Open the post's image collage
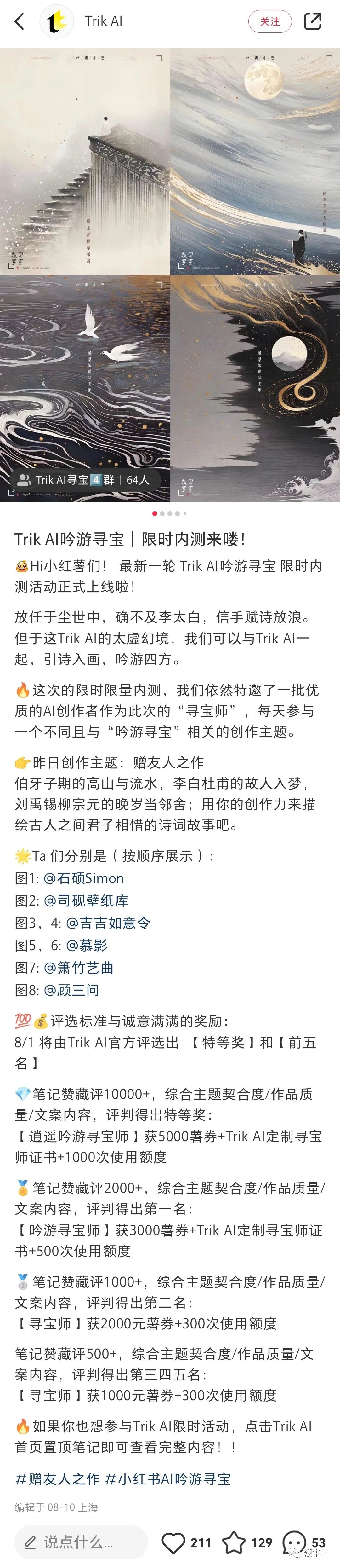Screen dimensions: 340x1568 click(170, 274)
